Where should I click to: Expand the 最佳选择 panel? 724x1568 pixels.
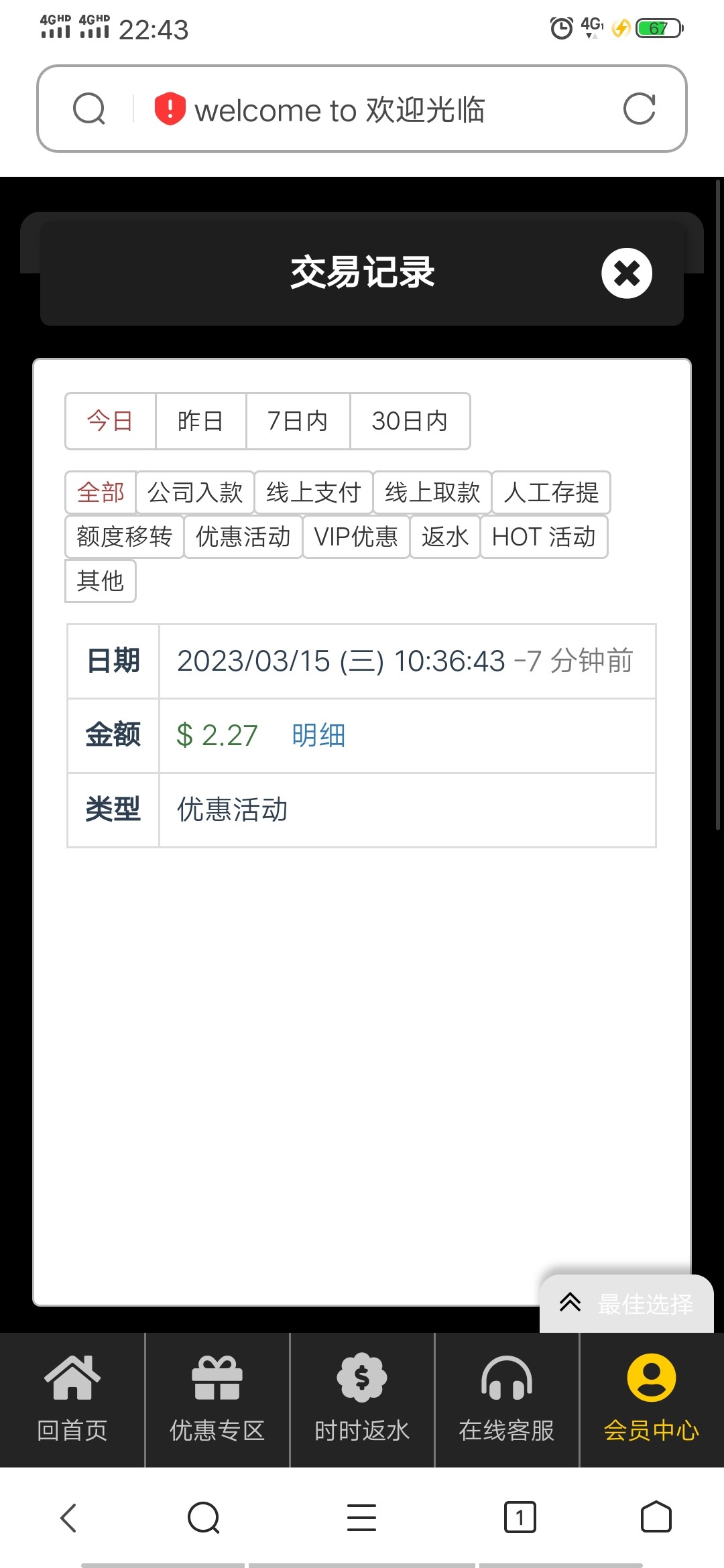627,1304
